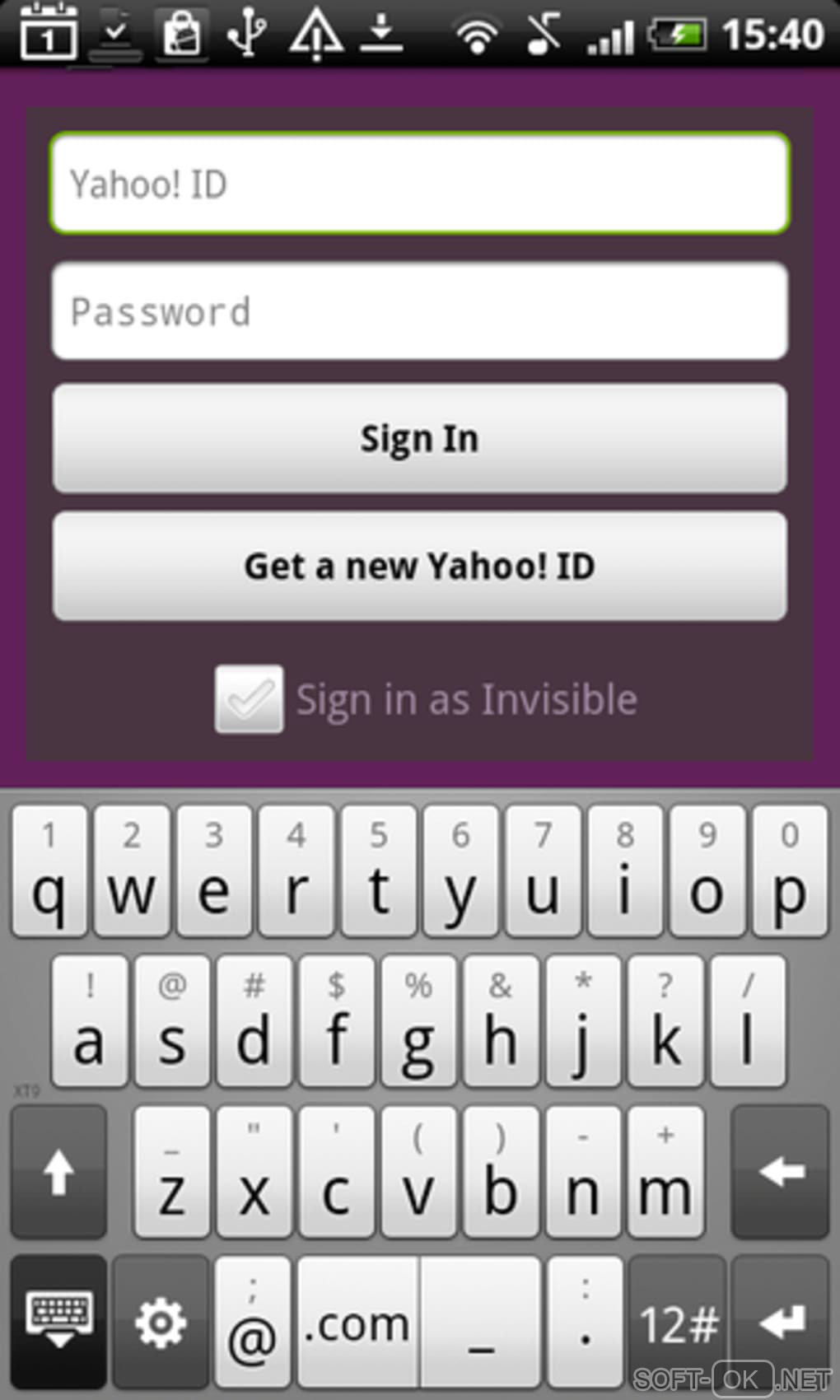
Task: Focus the Yahoo! ID field
Action: pyautogui.click(x=420, y=184)
